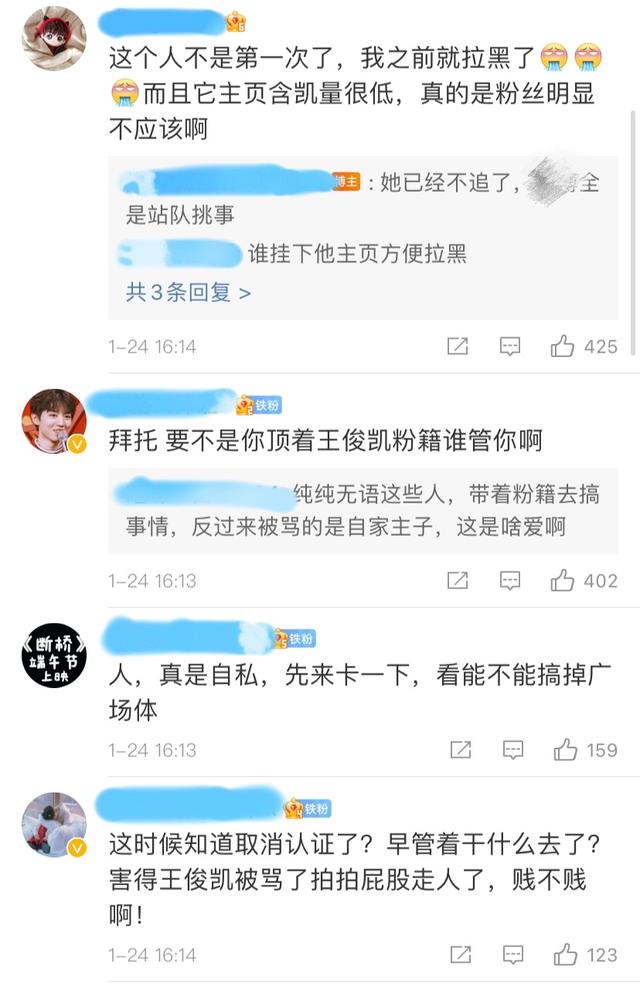Viewport: 640px width, 985px height.
Task: Expand the 共3条回复 replies link
Action: click(x=188, y=293)
